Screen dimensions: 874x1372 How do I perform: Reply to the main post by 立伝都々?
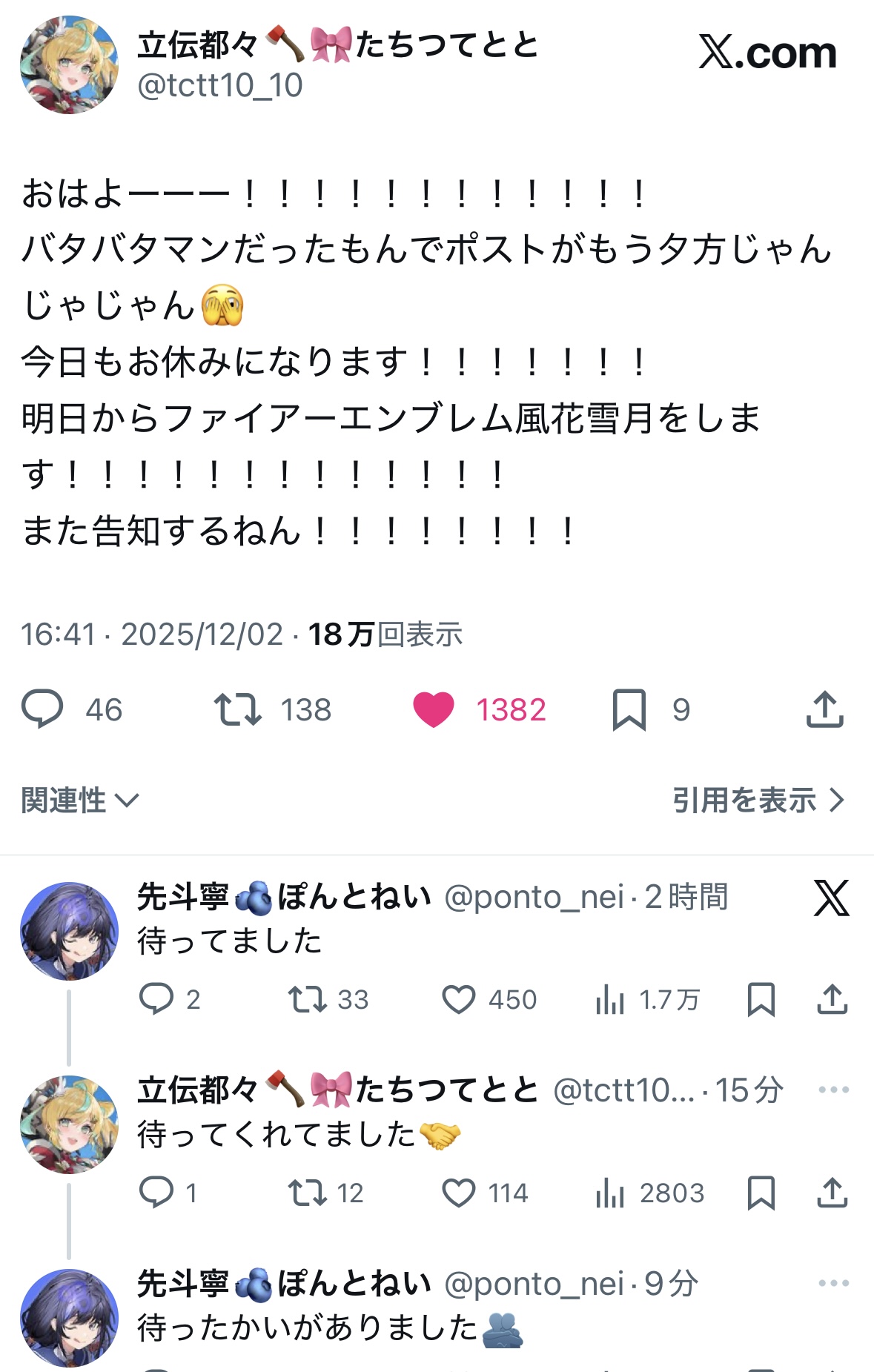click(x=42, y=709)
